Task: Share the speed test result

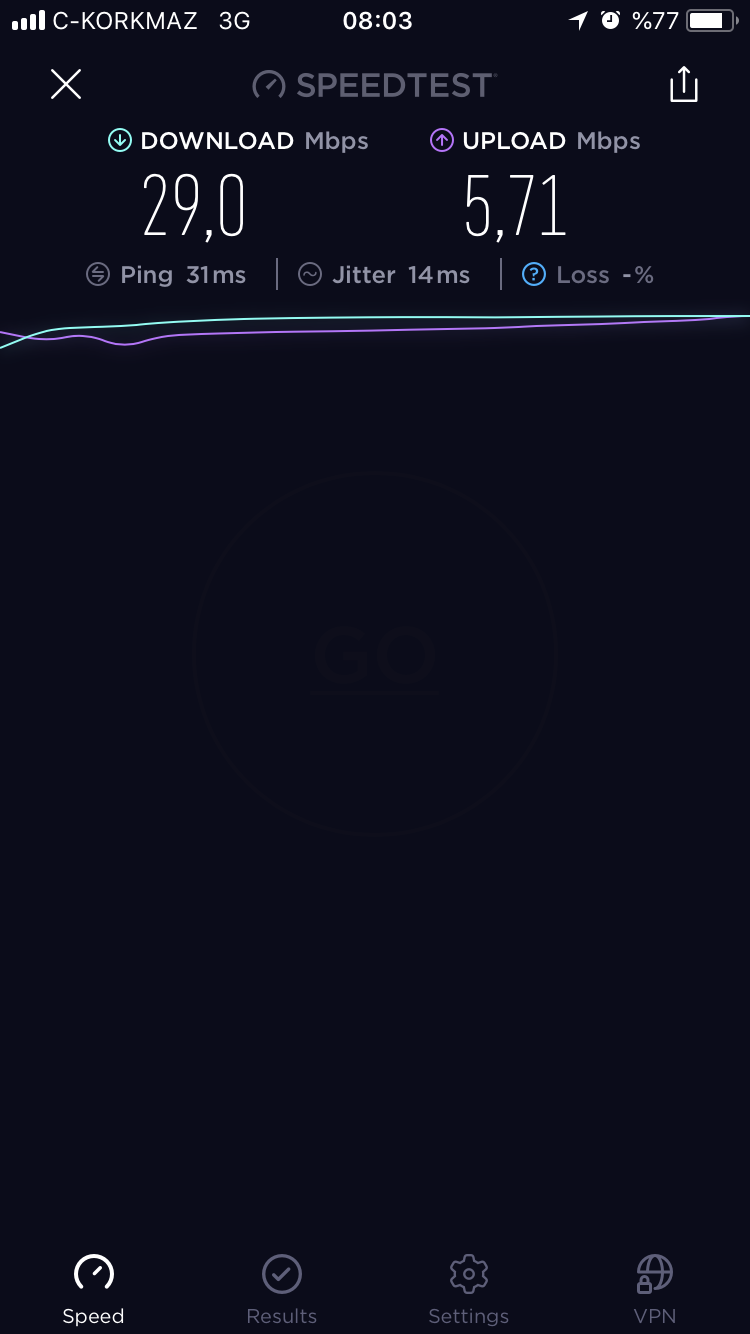Action: pos(684,84)
